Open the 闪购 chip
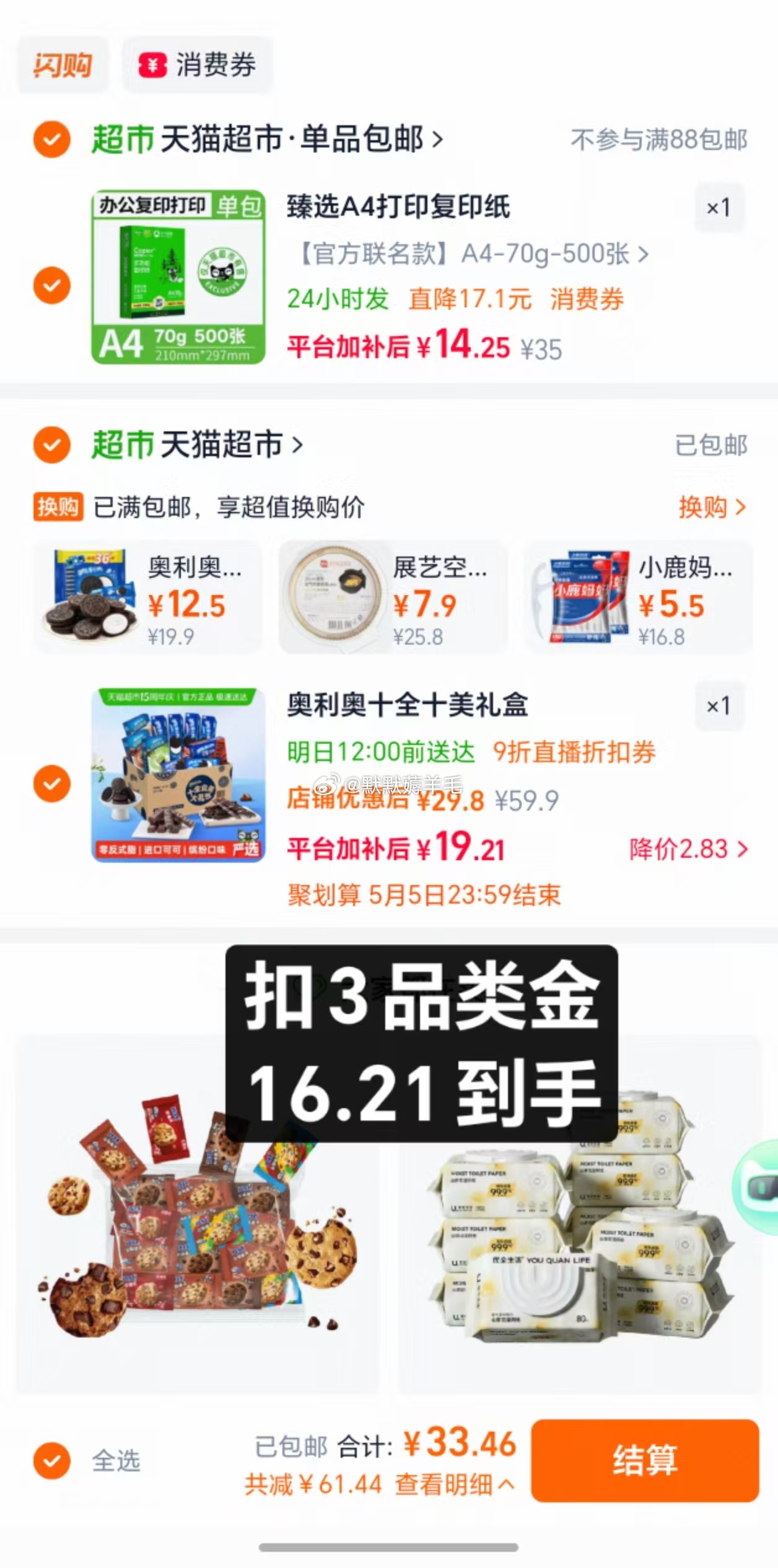 (63, 65)
